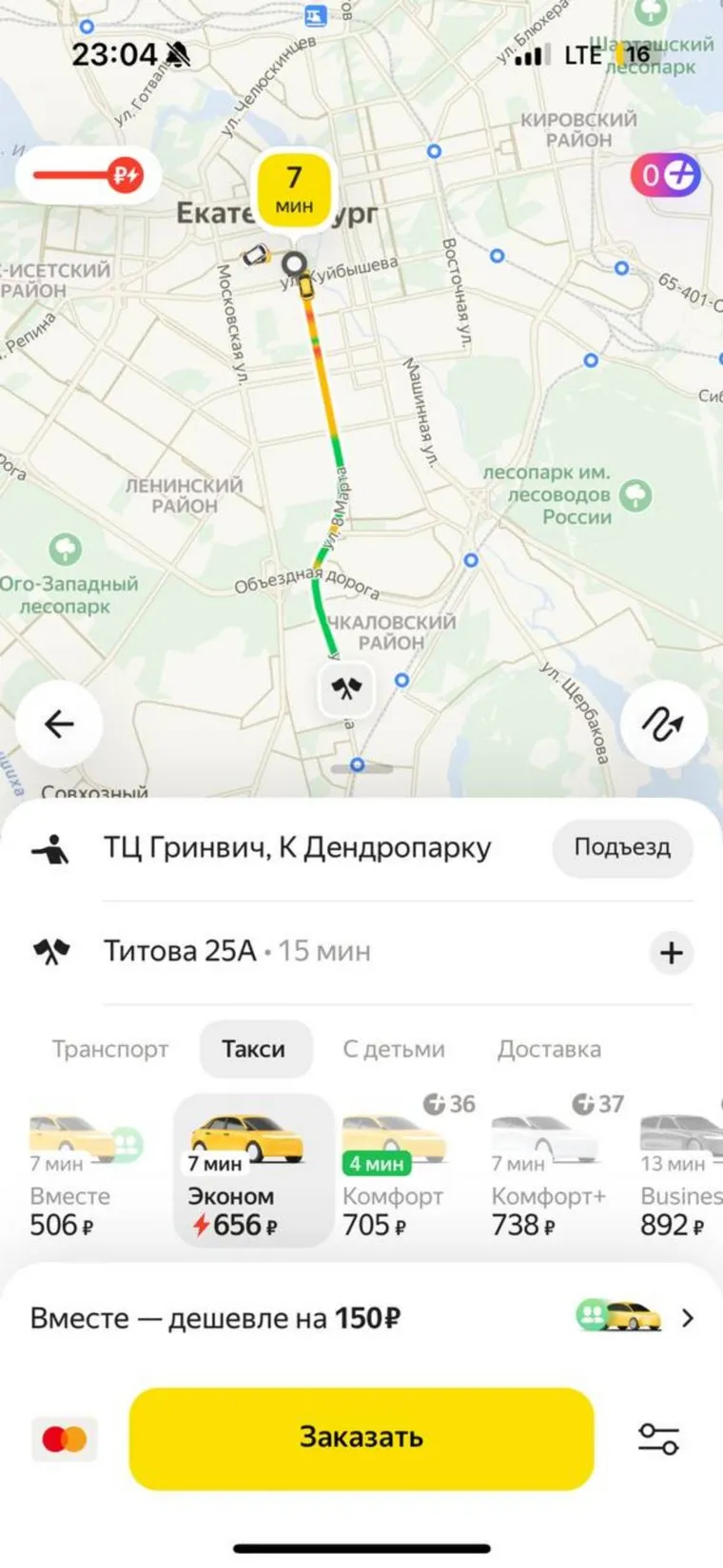723x1568 pixels.
Task: Switch to the С детьми tab
Action: click(x=394, y=1049)
